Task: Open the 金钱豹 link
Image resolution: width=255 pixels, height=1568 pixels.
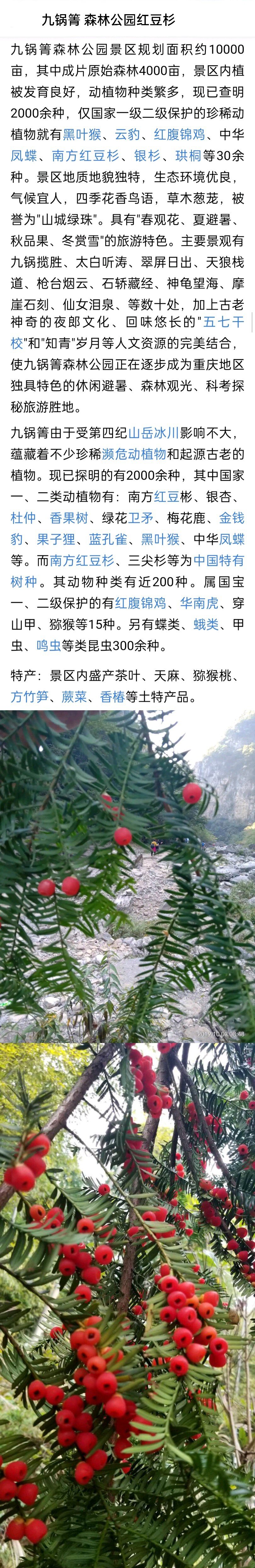Action: (231, 518)
